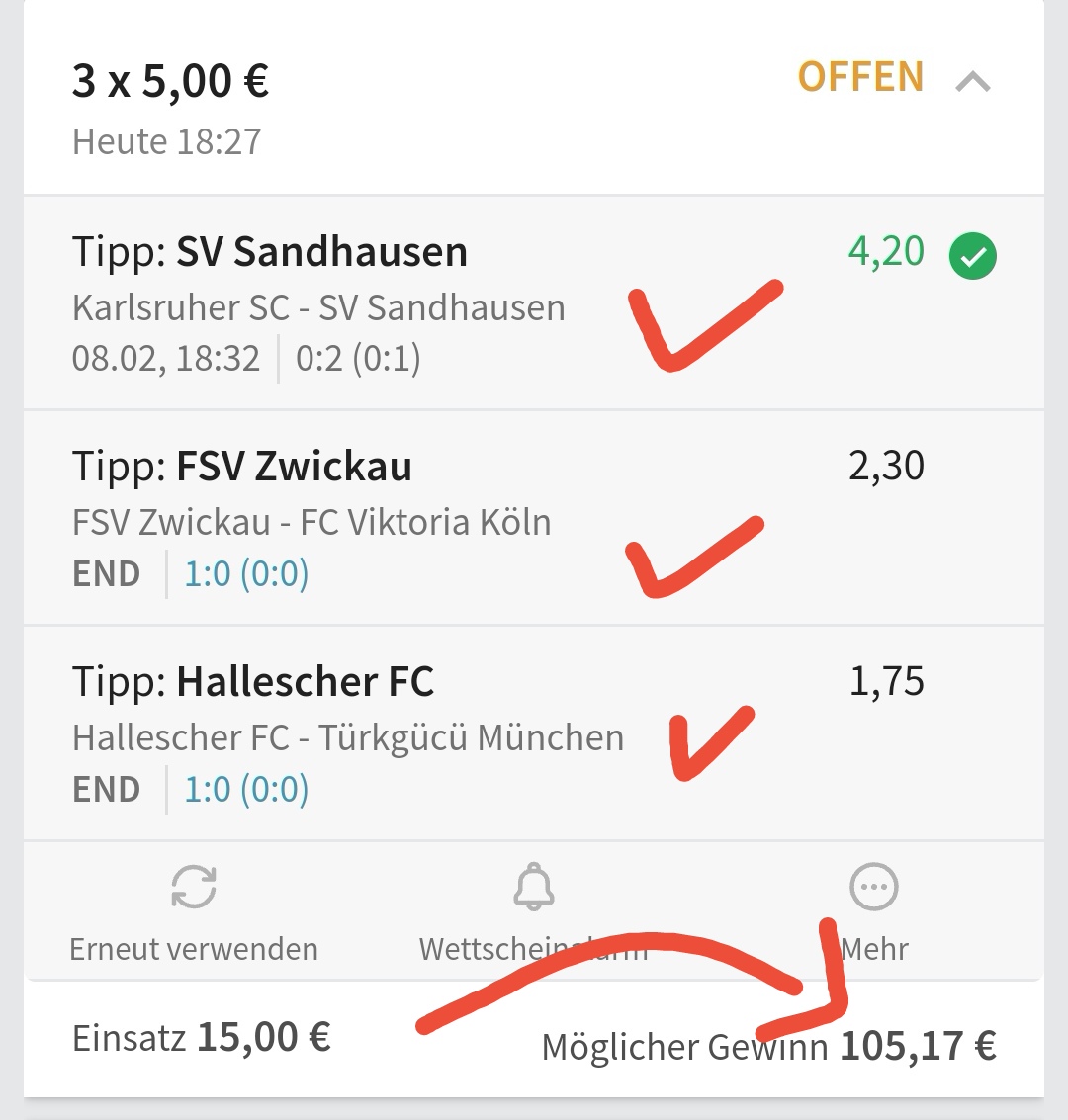Collapse the open bet slip details
This screenshot has height=1120, width=1068.
pyautogui.click(x=973, y=83)
